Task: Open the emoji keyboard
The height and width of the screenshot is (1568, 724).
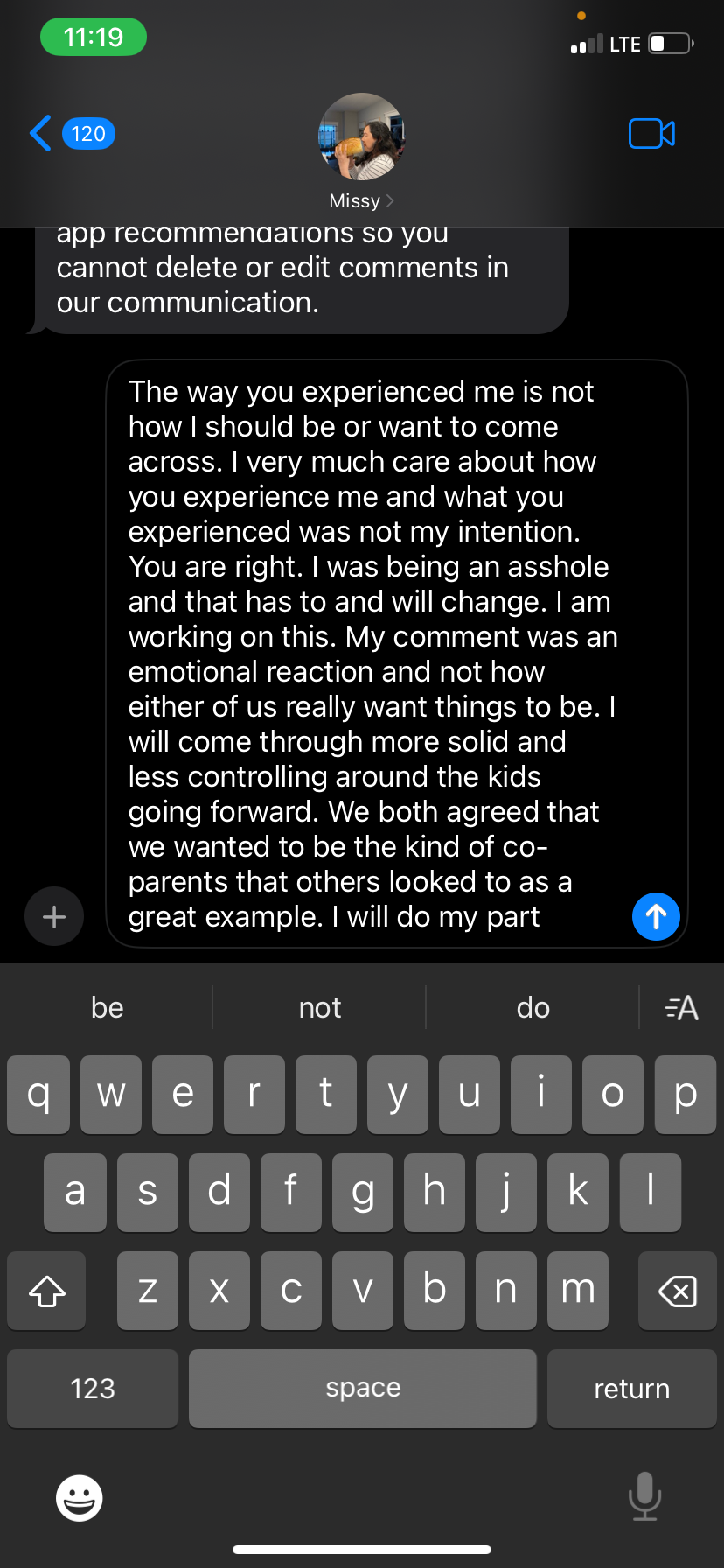Action: tap(79, 1498)
